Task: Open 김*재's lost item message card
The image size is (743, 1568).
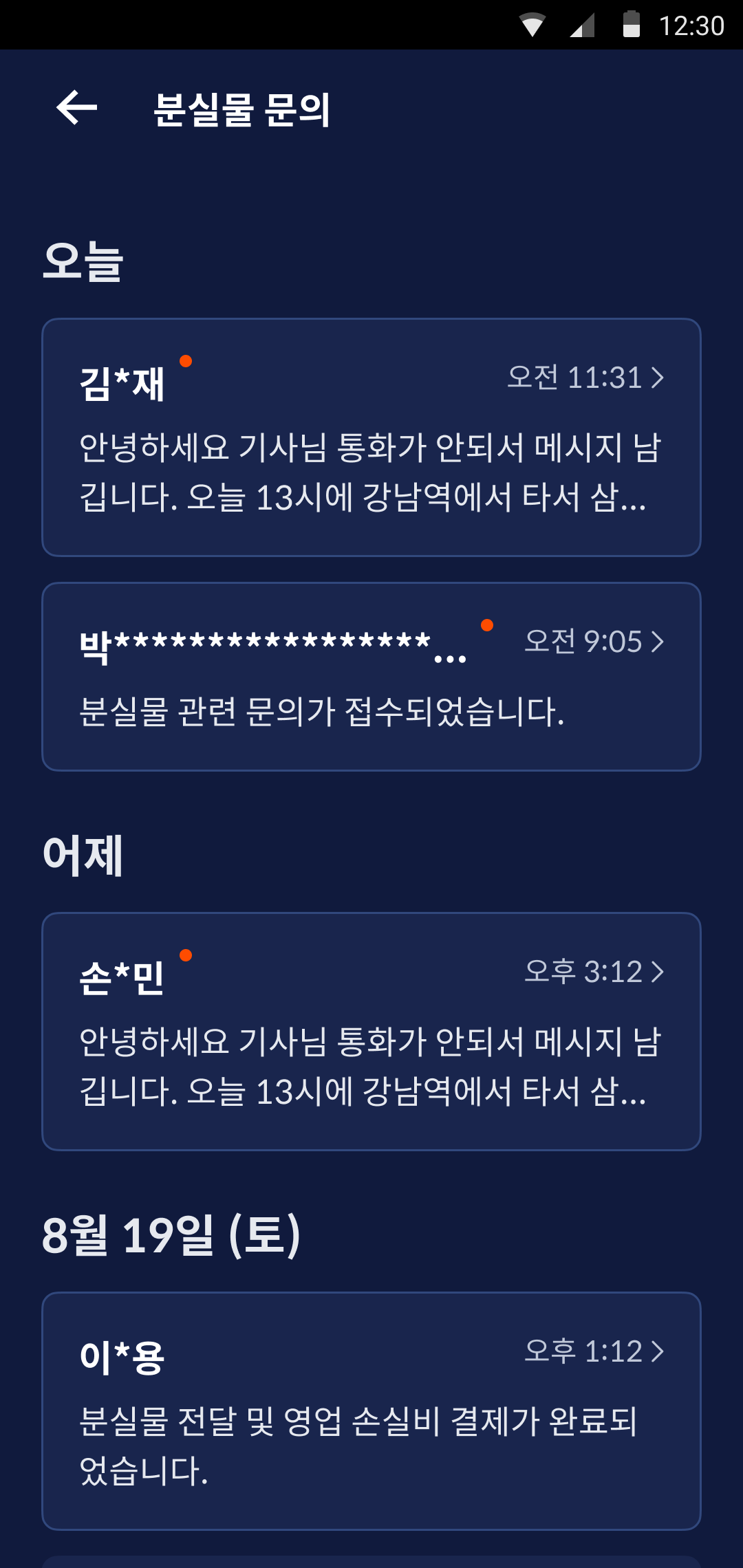Action: (x=371, y=437)
